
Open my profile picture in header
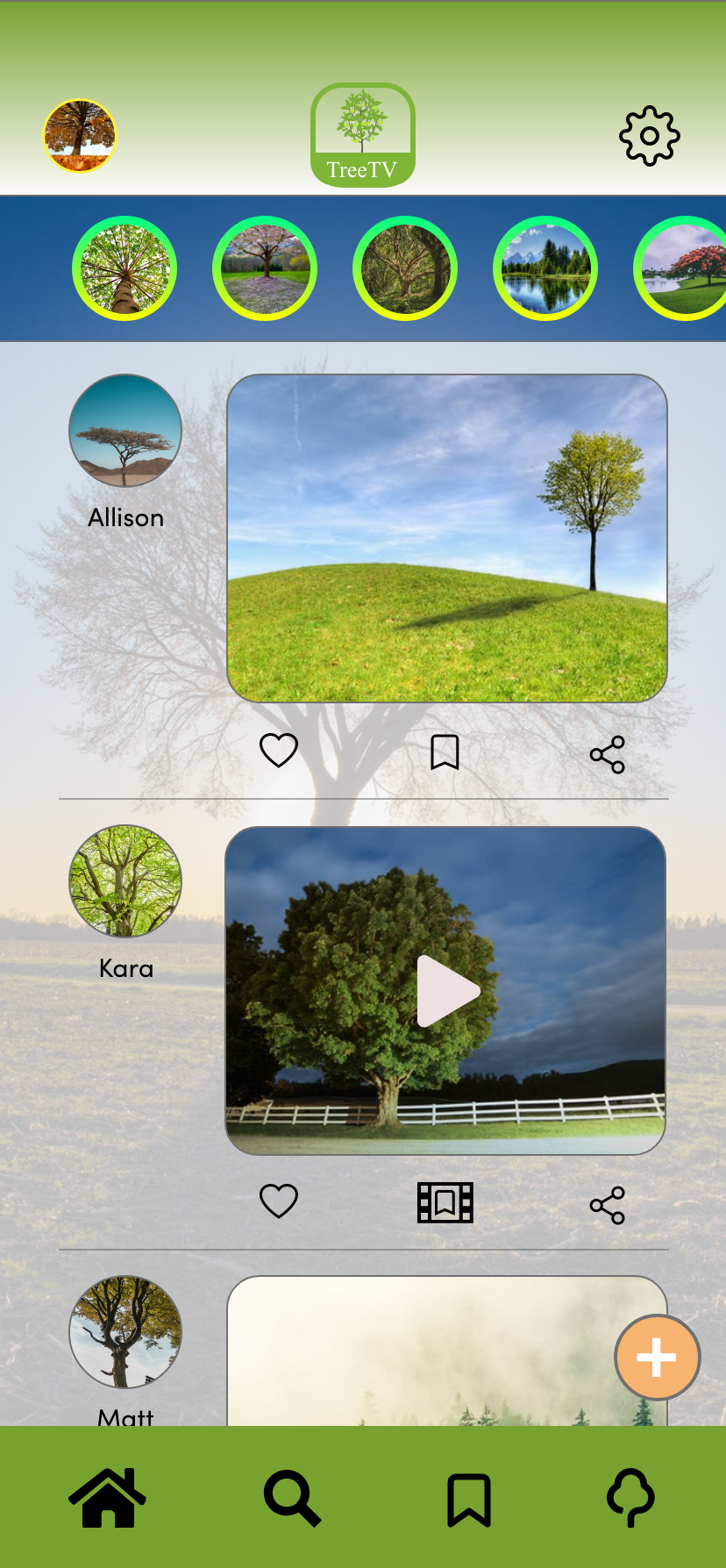pyautogui.click(x=80, y=136)
